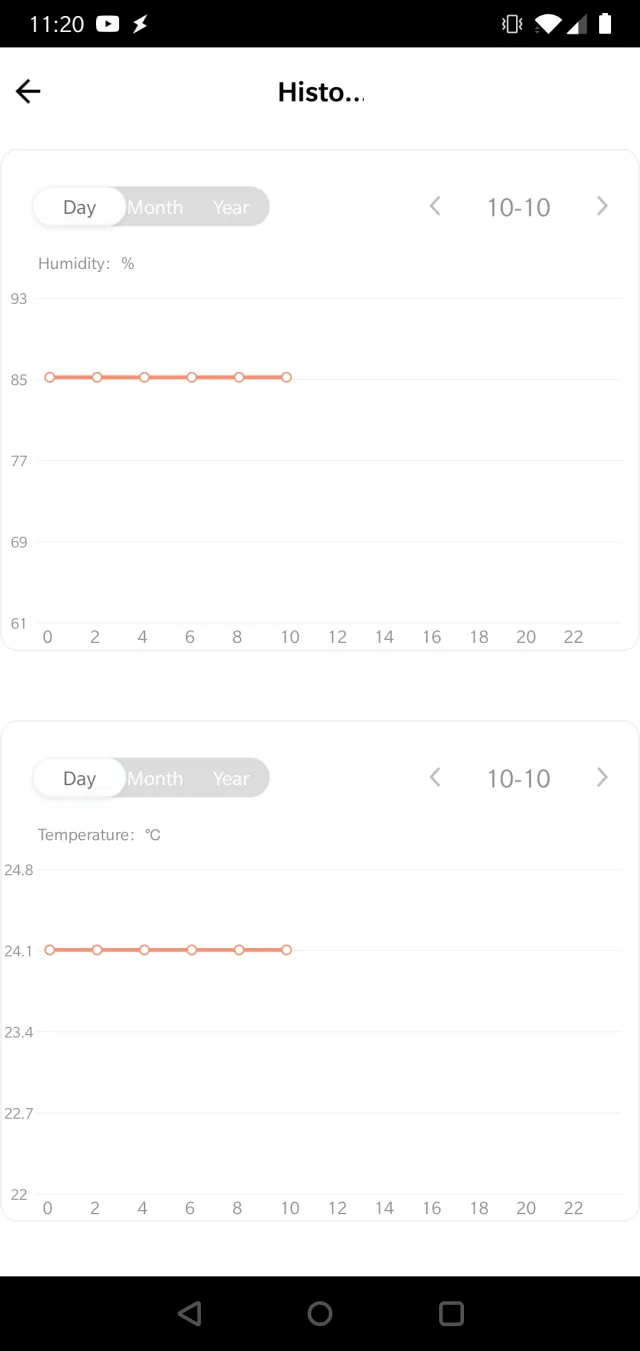
Task: Select Day view for humidity chart
Action: point(79,207)
